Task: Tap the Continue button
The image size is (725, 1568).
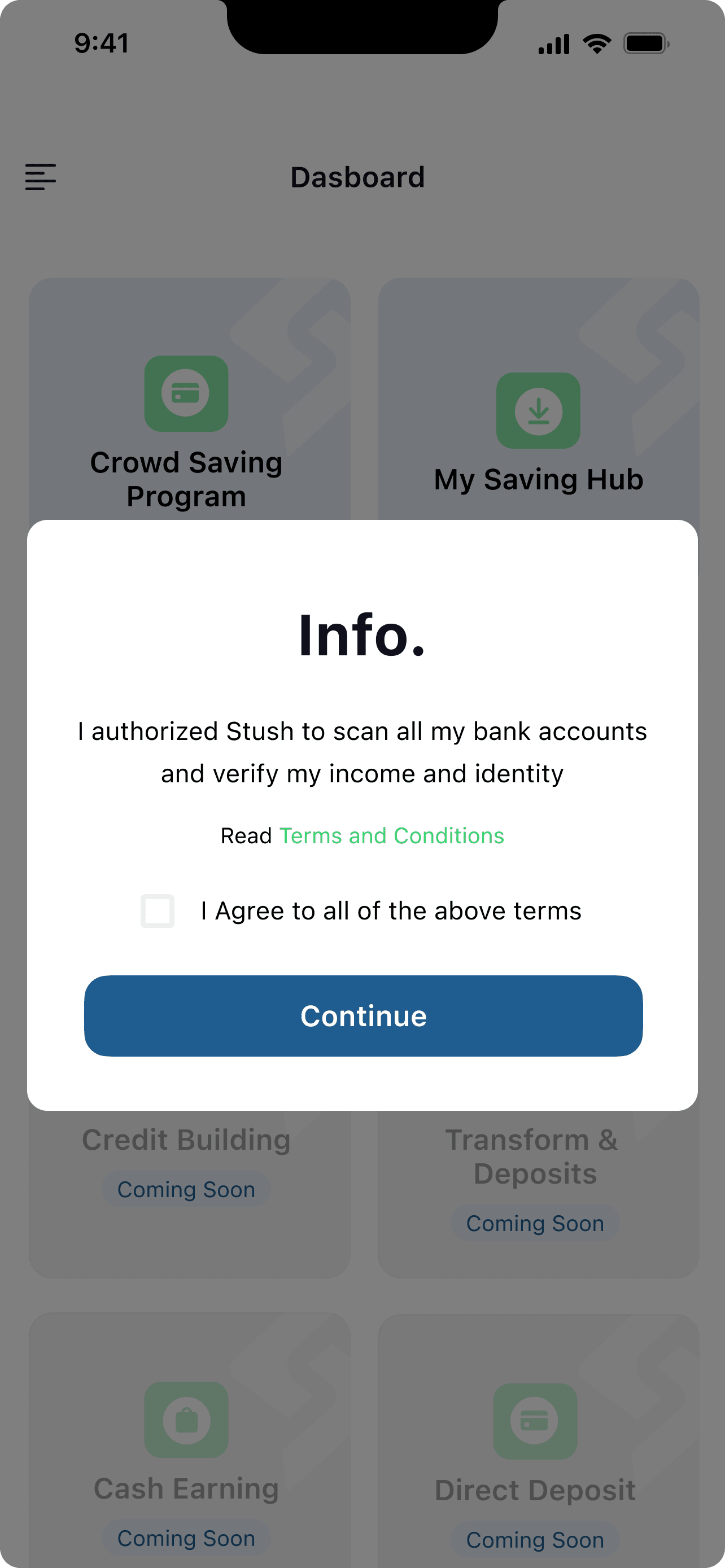Action: click(x=364, y=1015)
